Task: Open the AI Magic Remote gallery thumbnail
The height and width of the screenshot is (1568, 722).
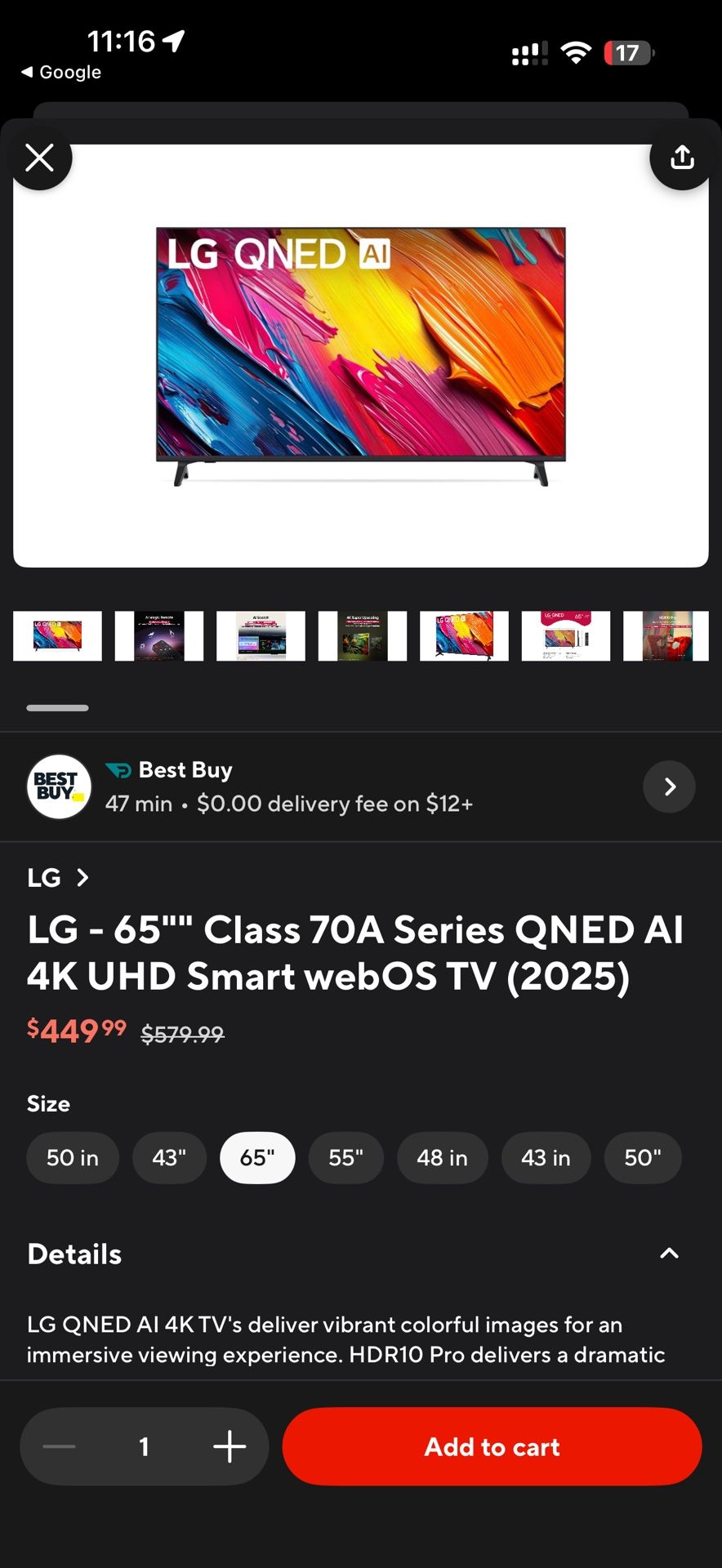Action: 158,635
